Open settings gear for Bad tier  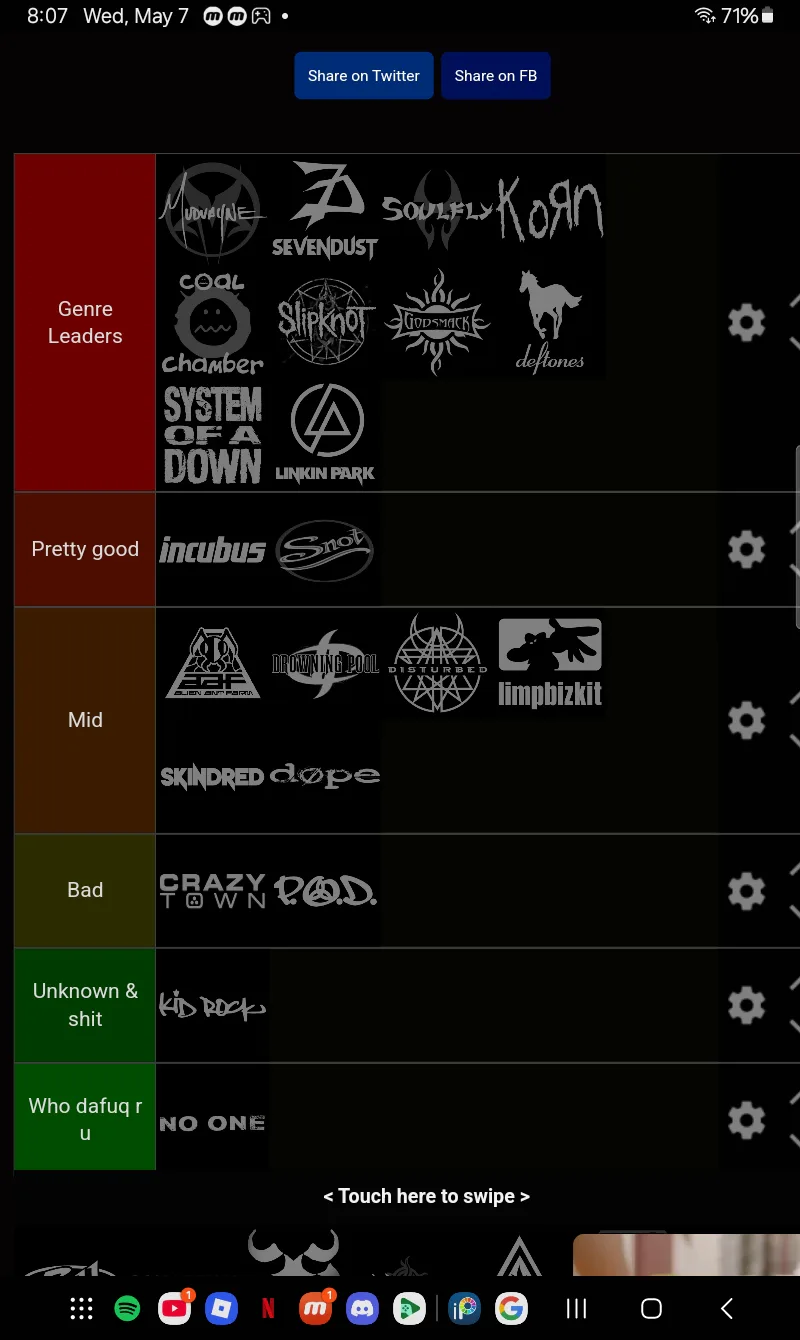(x=746, y=891)
